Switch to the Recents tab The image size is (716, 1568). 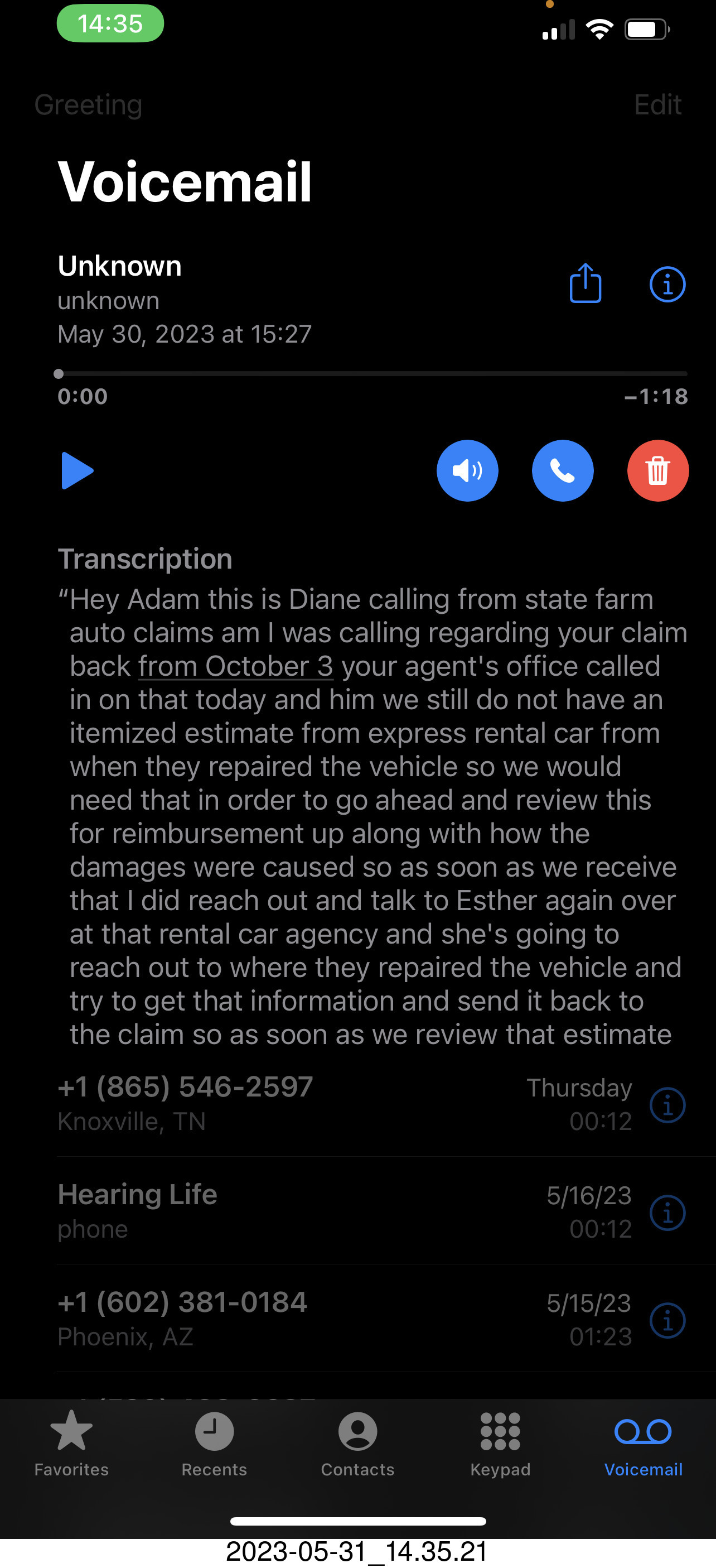214,1444
